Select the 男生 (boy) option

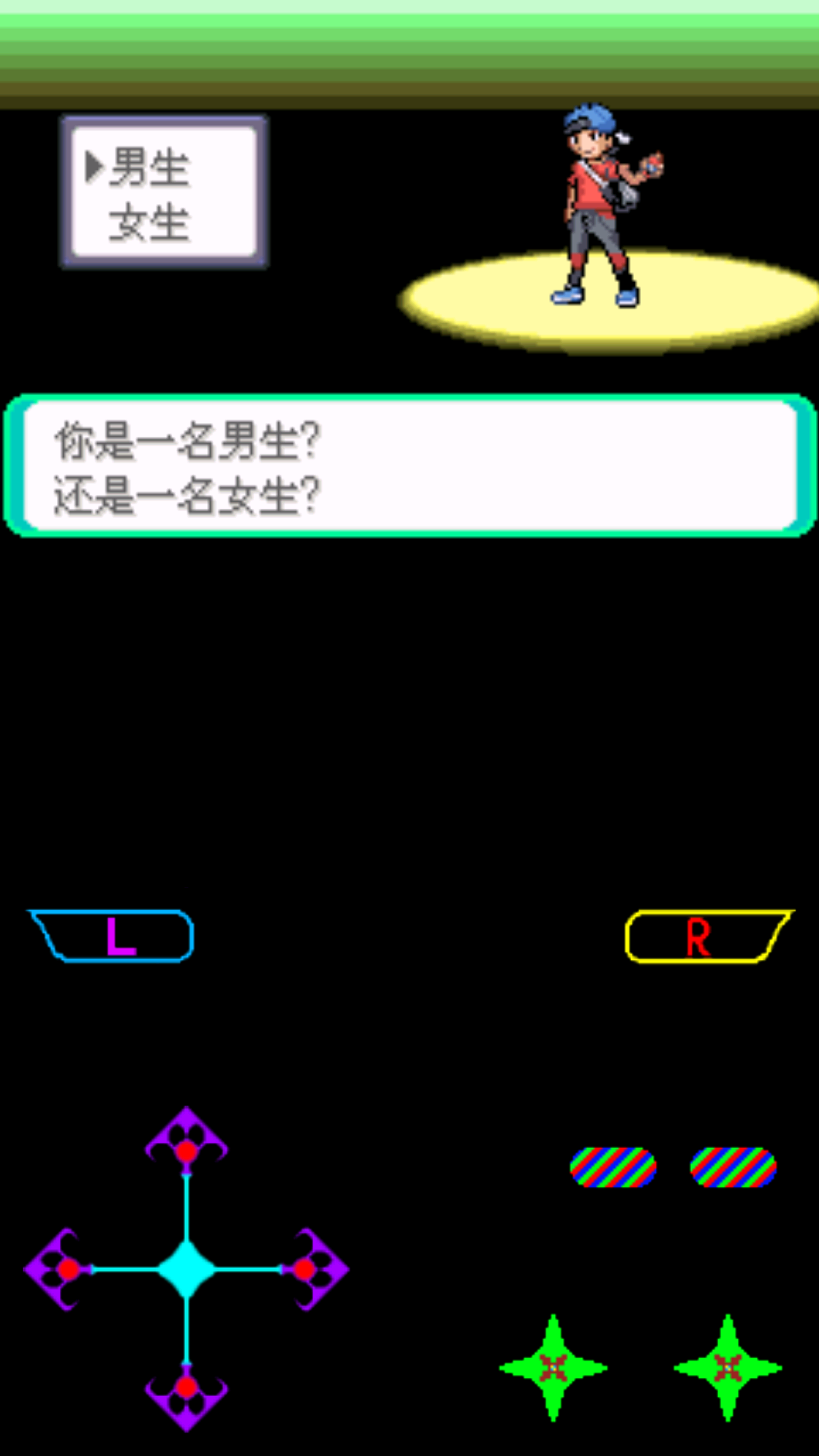[150, 168]
